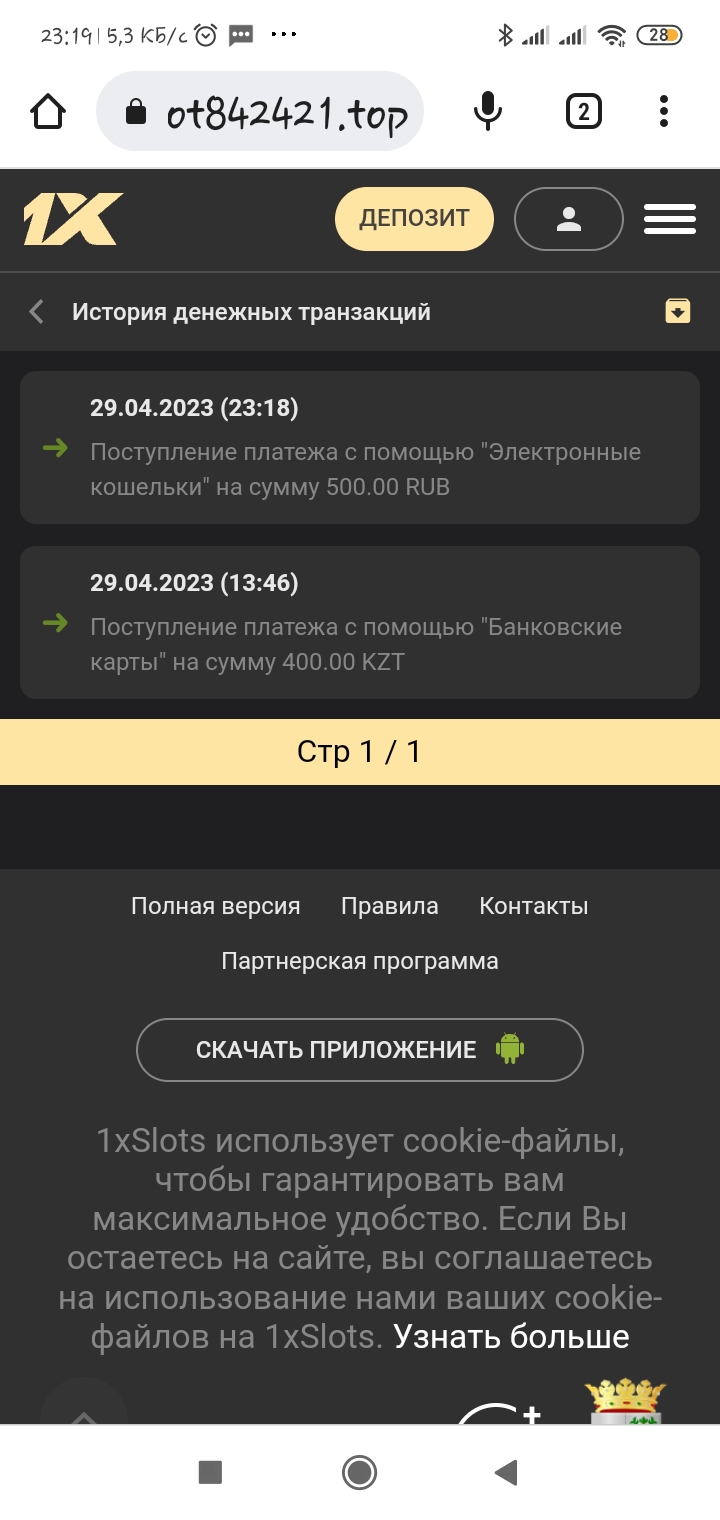The height and width of the screenshot is (1520, 720).
Task: Open the user profile button
Action: (x=568, y=219)
